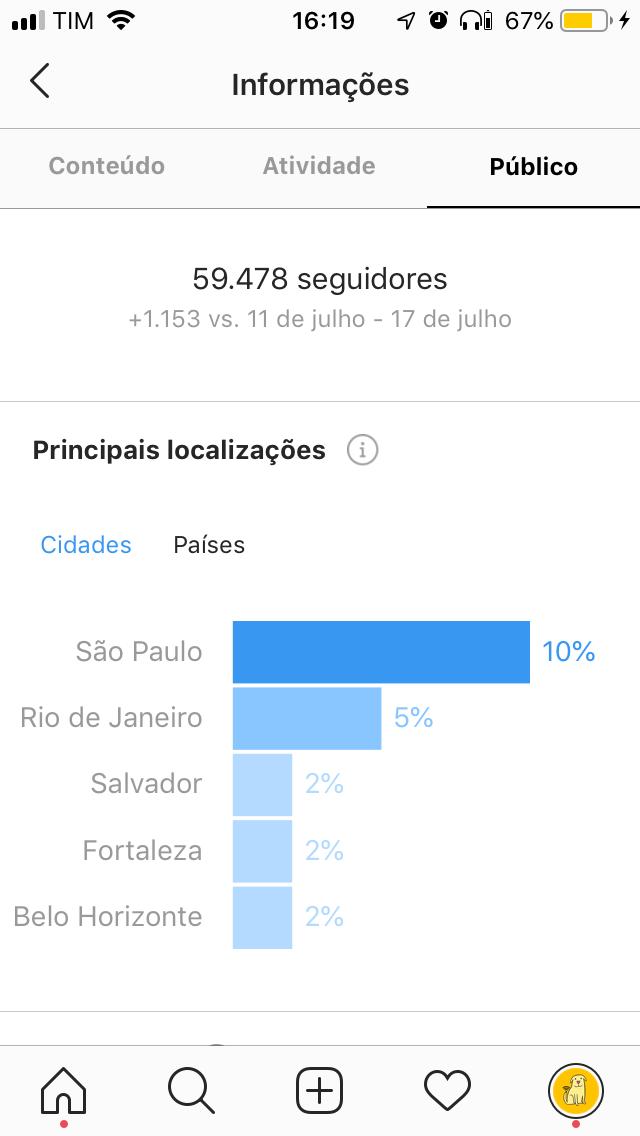Open the Atividade tab

coord(319,166)
